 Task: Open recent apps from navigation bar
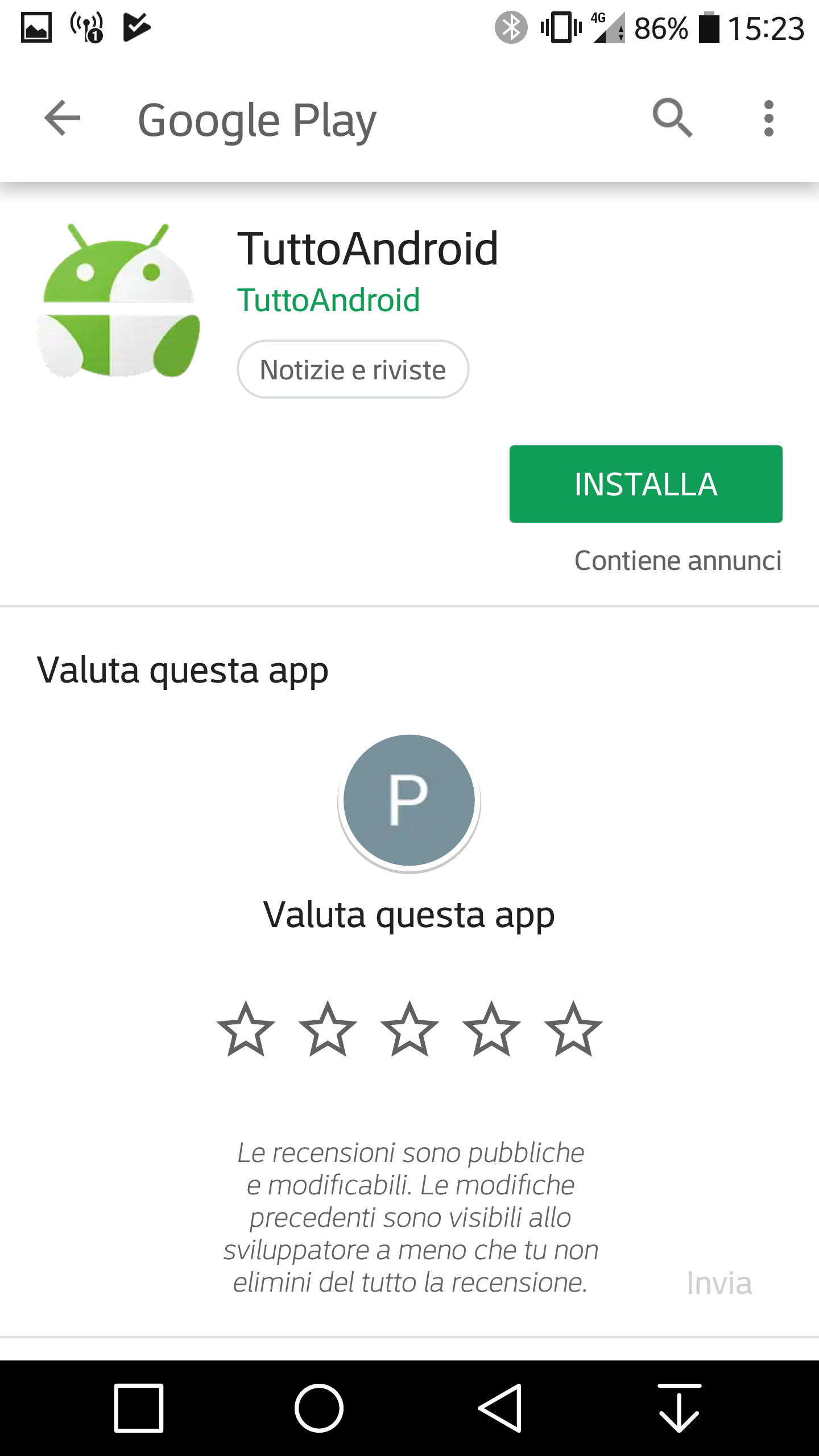coord(139,1408)
